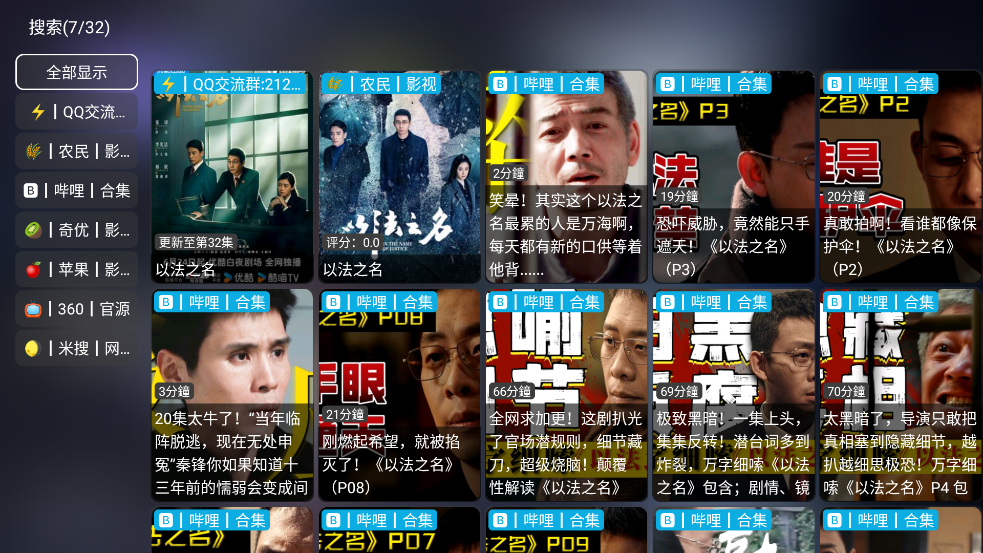This screenshot has width=983, height=553.
Task: Filter results by 农民影视 source
Action: click(77, 151)
